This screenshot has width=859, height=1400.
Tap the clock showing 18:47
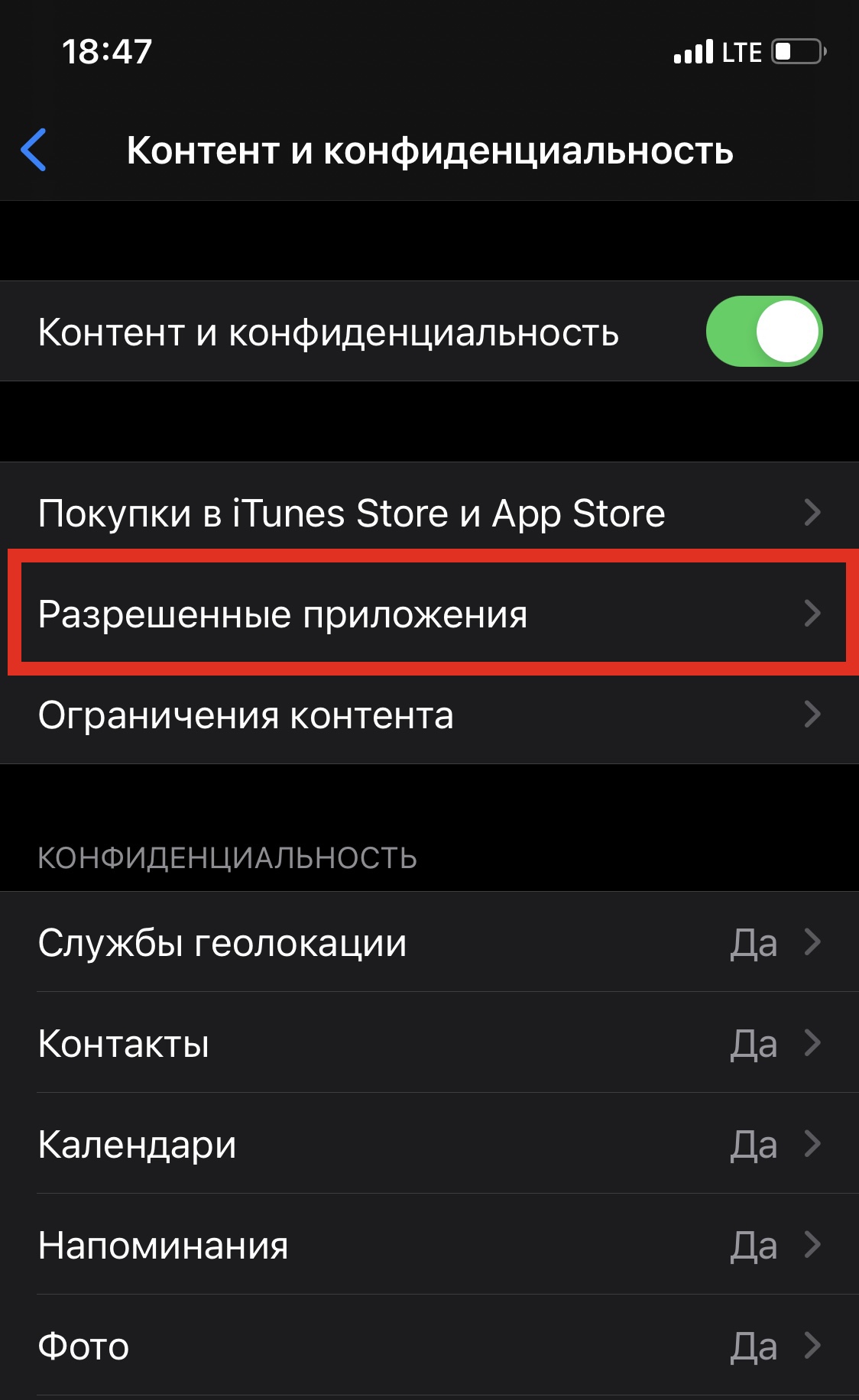[x=107, y=51]
